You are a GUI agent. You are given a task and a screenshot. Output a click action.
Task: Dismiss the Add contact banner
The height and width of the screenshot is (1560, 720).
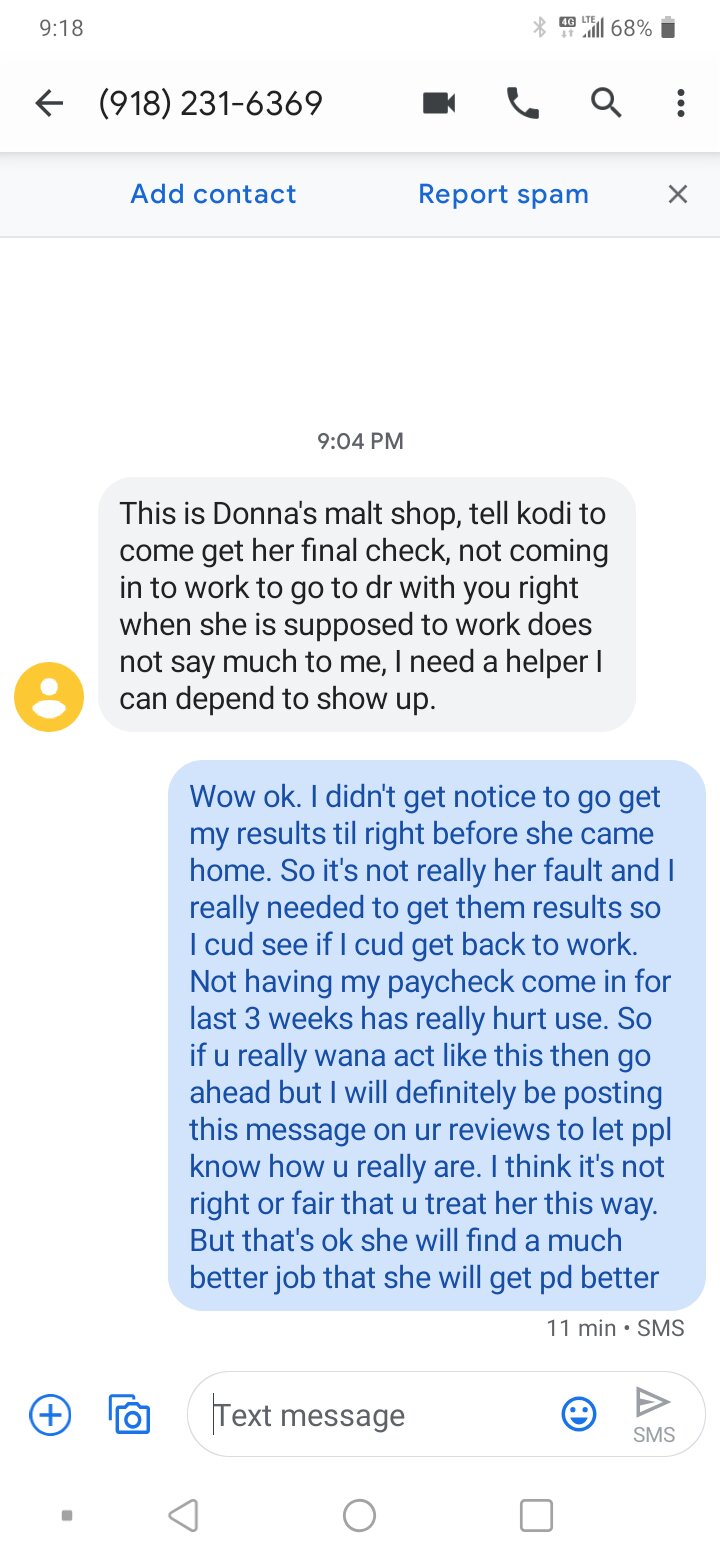(678, 194)
